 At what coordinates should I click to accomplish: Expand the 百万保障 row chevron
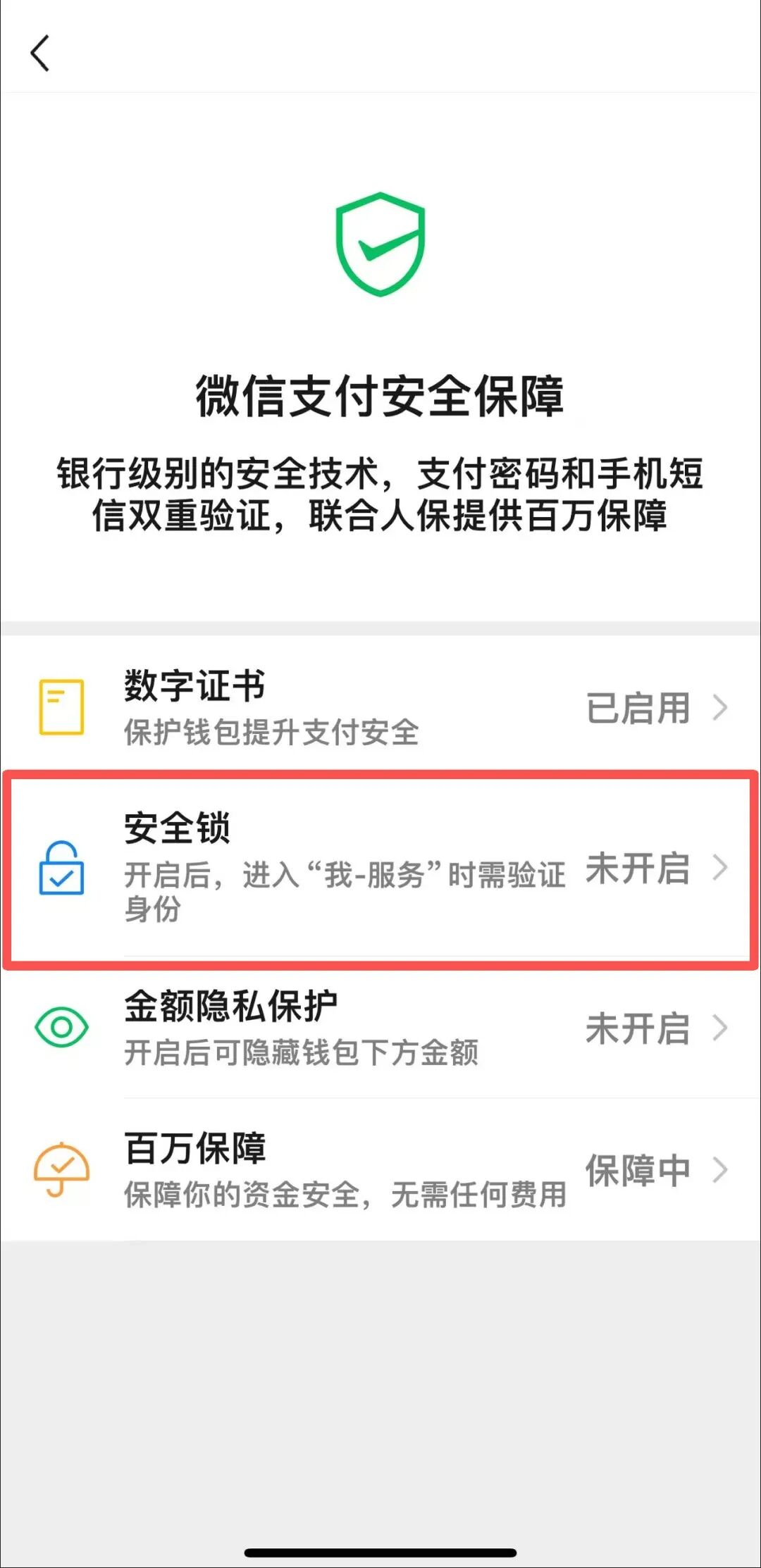[720, 1169]
